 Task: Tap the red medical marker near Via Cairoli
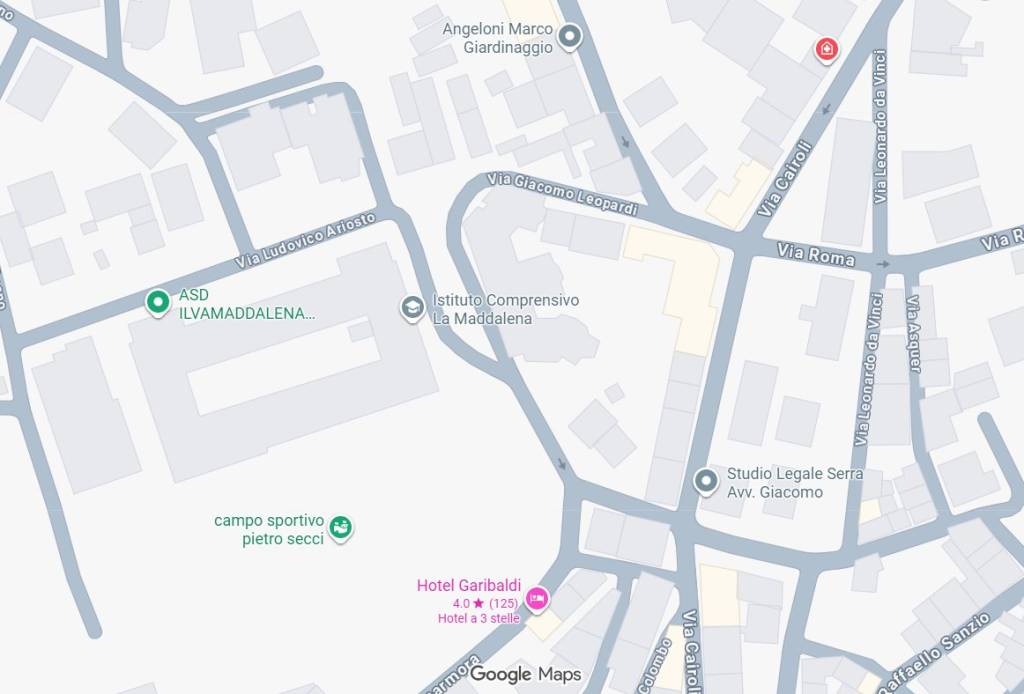(x=826, y=49)
